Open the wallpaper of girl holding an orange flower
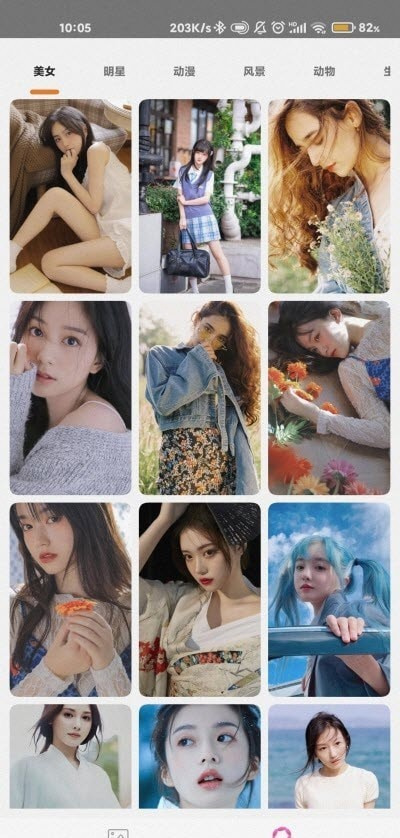The width and height of the screenshot is (400, 838). pyautogui.click(x=71, y=600)
